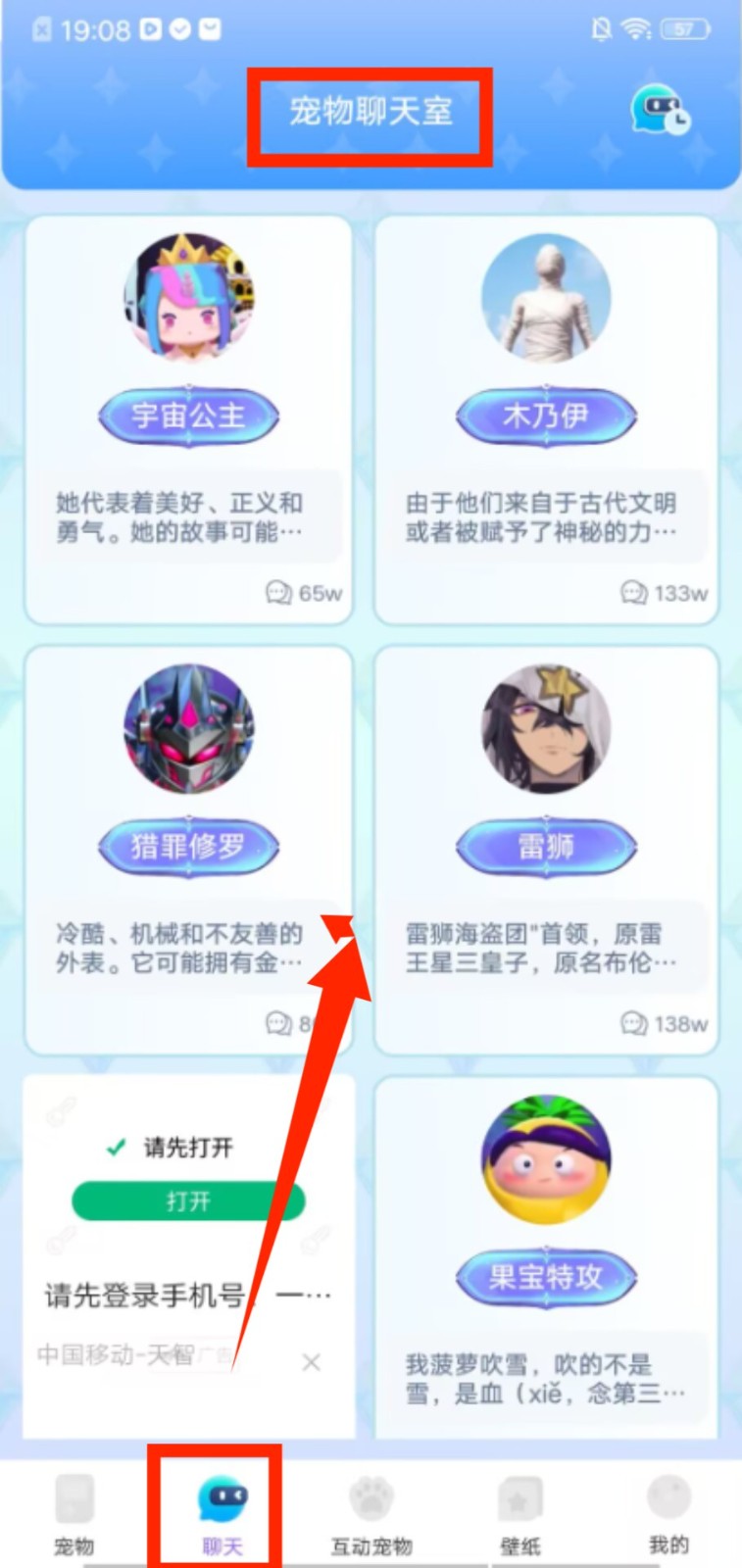The image size is (742, 1568).
Task: Tap the green 打开 button
Action: 188,1200
